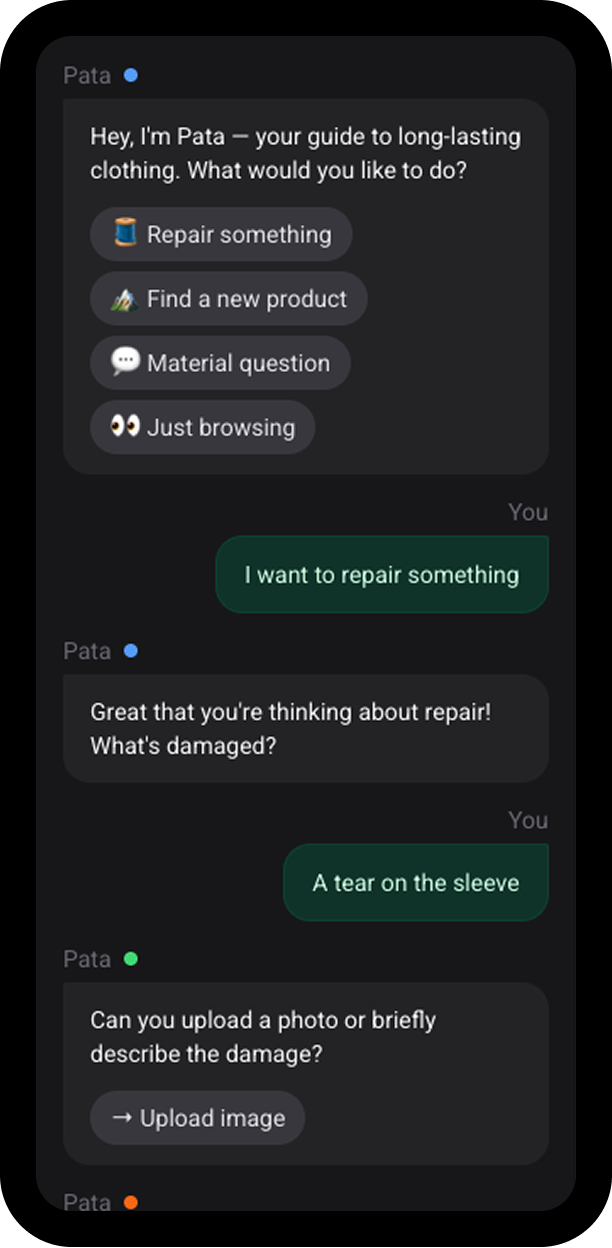The height and width of the screenshot is (1248, 612).
Task: Pick the Just browsing option
Action: click(202, 427)
